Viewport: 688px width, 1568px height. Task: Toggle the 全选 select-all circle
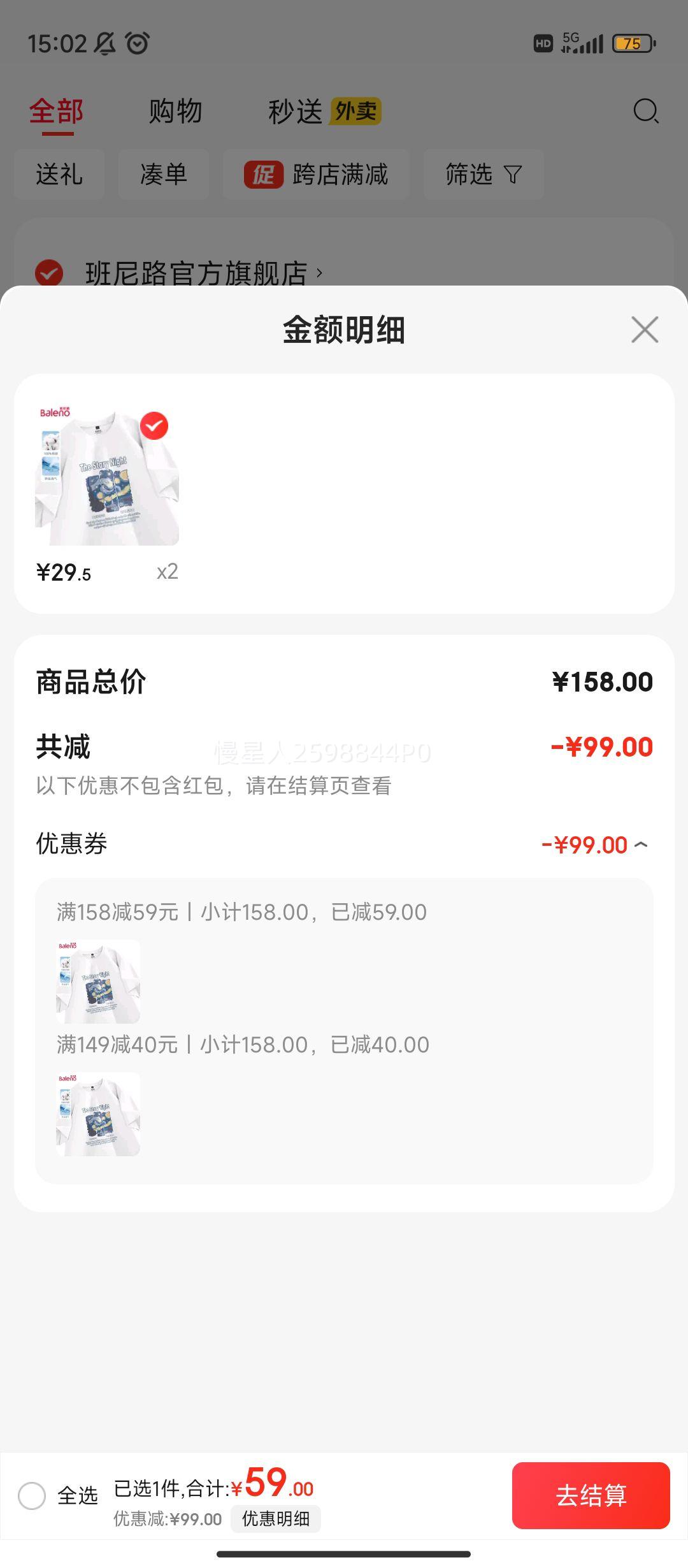[x=32, y=1495]
